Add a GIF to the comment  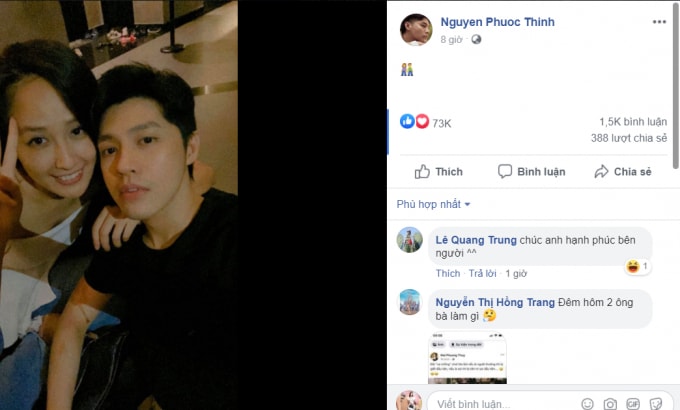pyautogui.click(x=634, y=403)
